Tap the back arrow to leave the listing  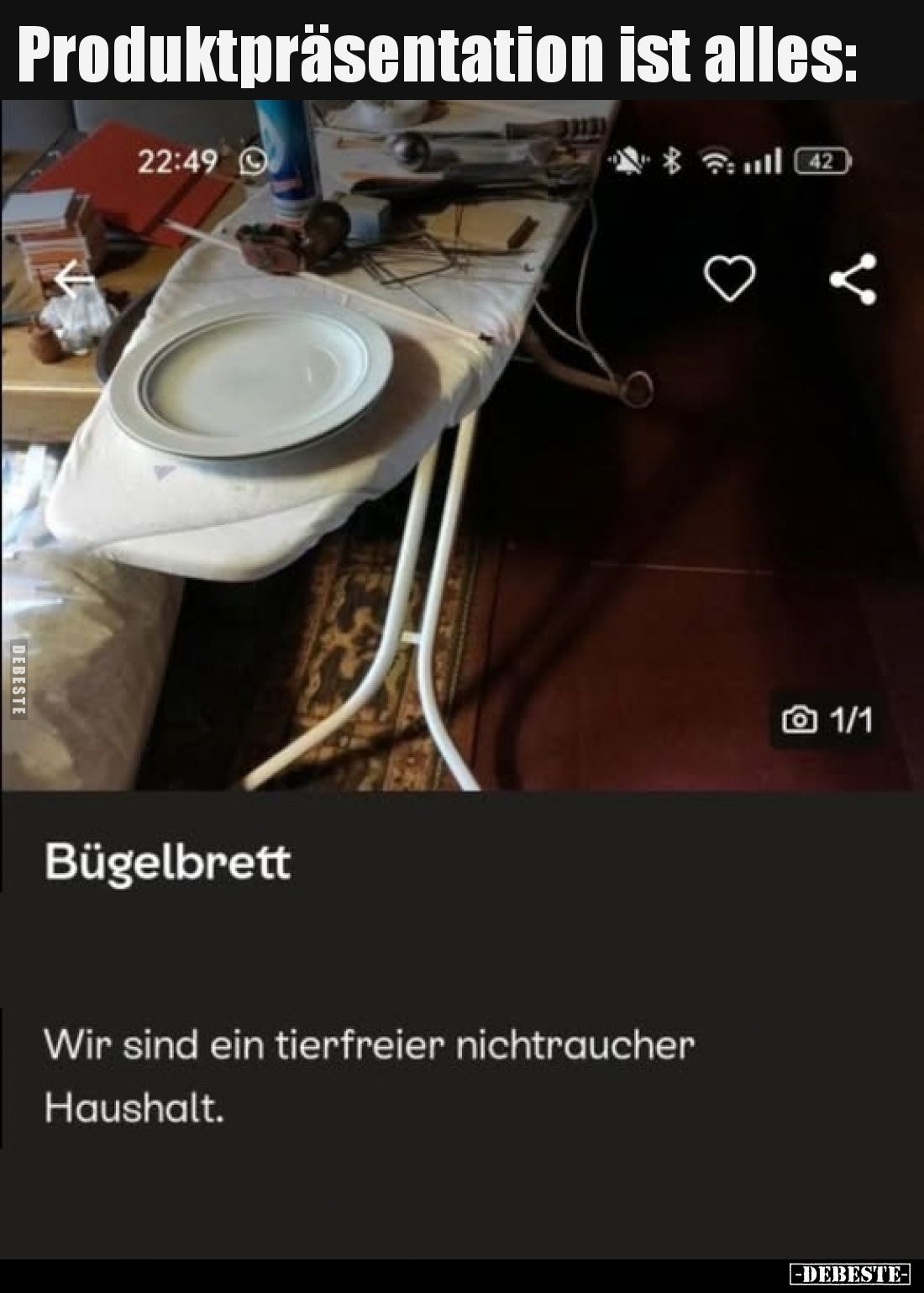coord(72,277)
